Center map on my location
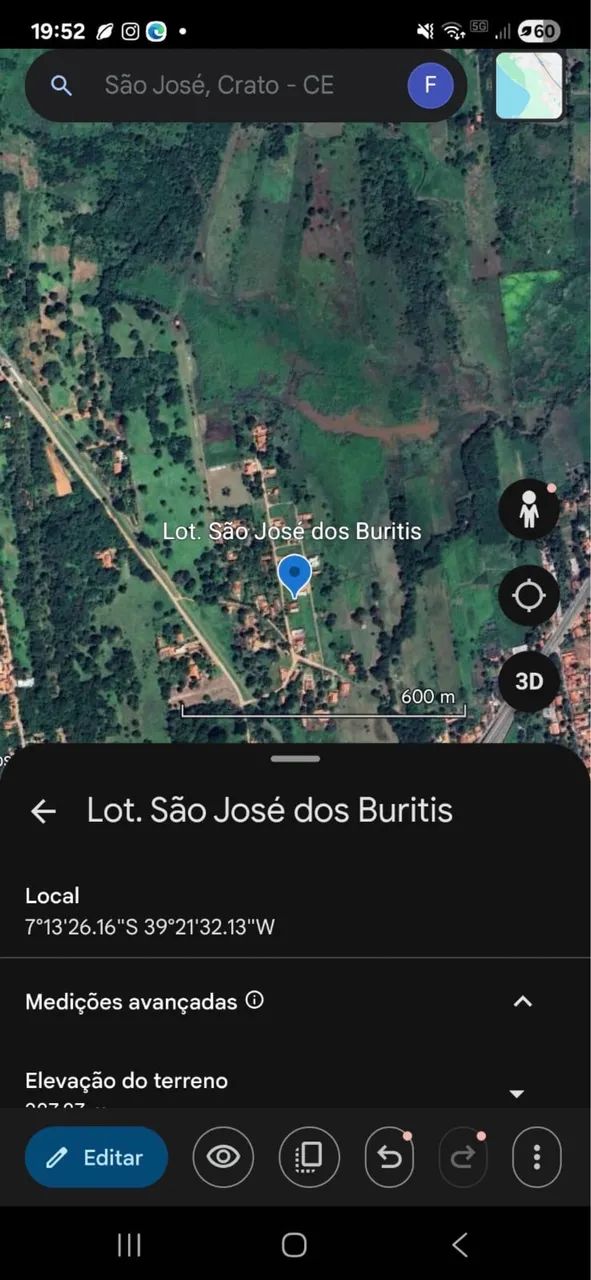 click(x=529, y=596)
